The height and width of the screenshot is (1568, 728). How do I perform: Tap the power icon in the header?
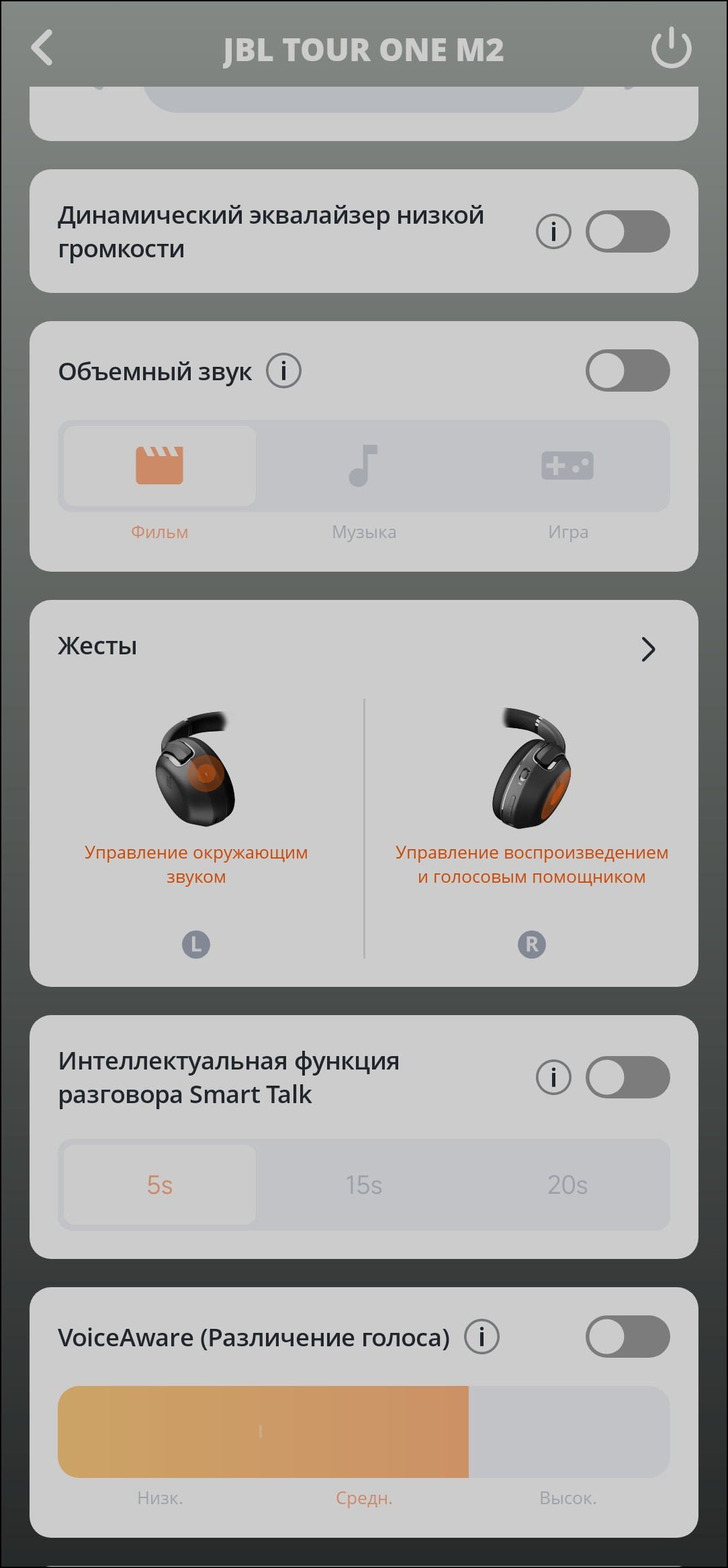671,48
